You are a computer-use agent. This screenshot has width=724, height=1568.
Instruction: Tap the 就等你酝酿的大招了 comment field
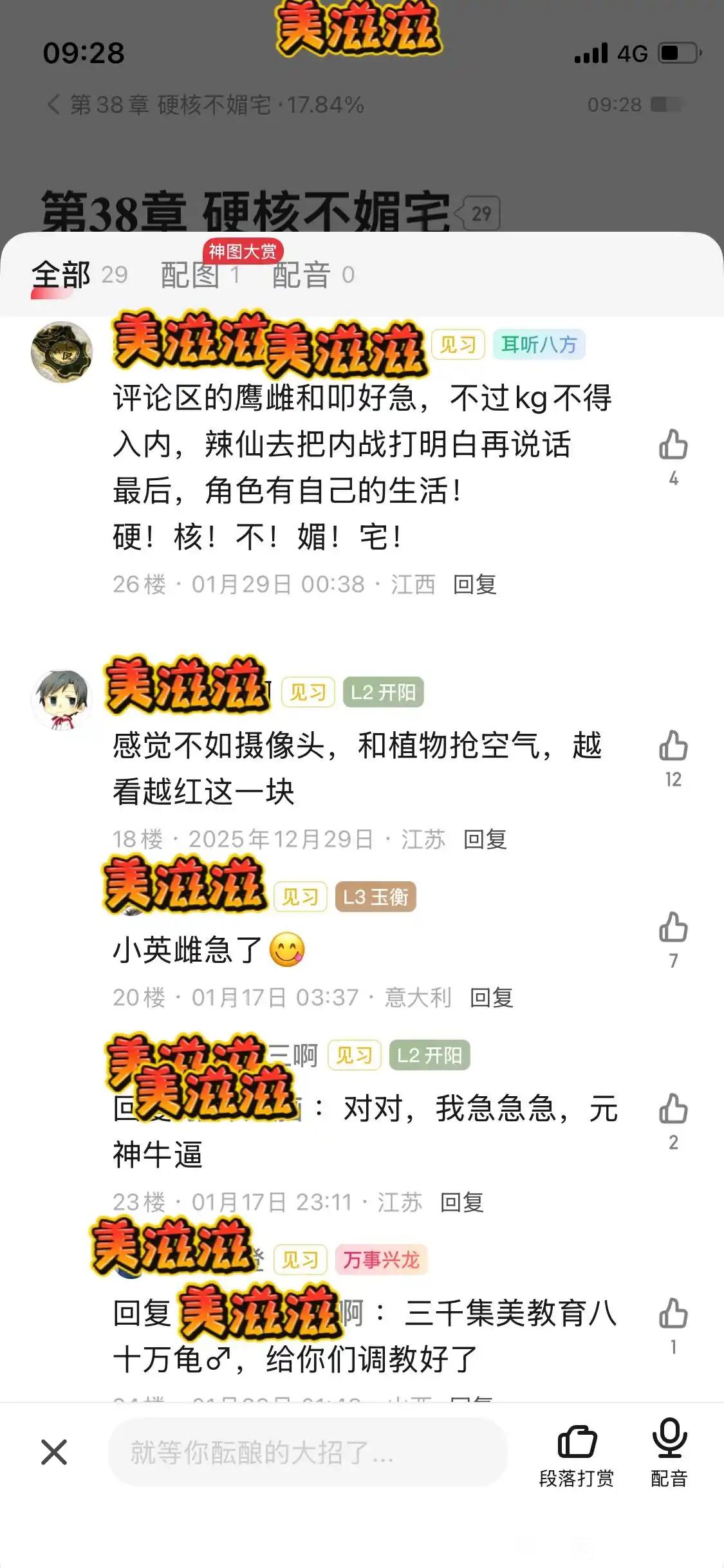pyautogui.click(x=308, y=1453)
